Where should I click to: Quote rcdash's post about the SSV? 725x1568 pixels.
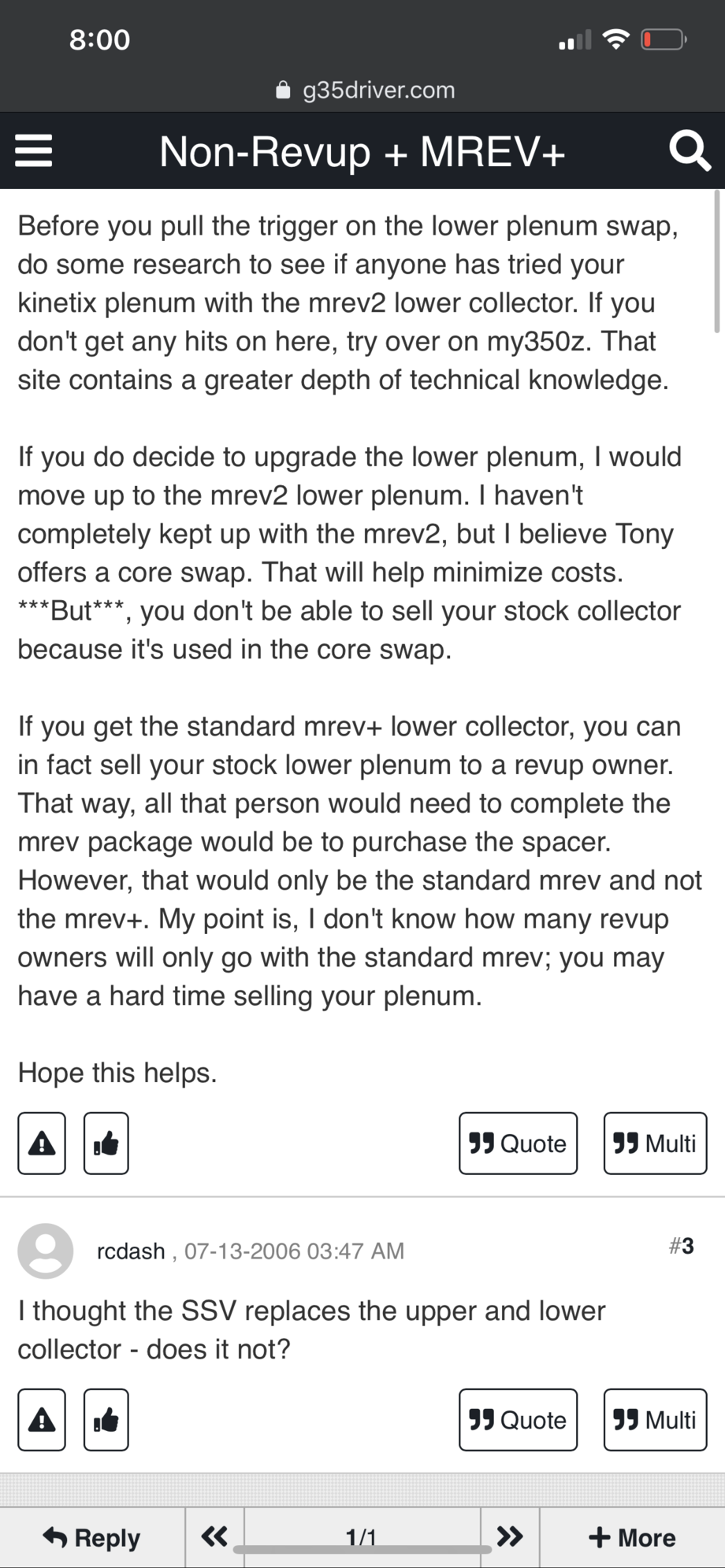pos(518,1419)
